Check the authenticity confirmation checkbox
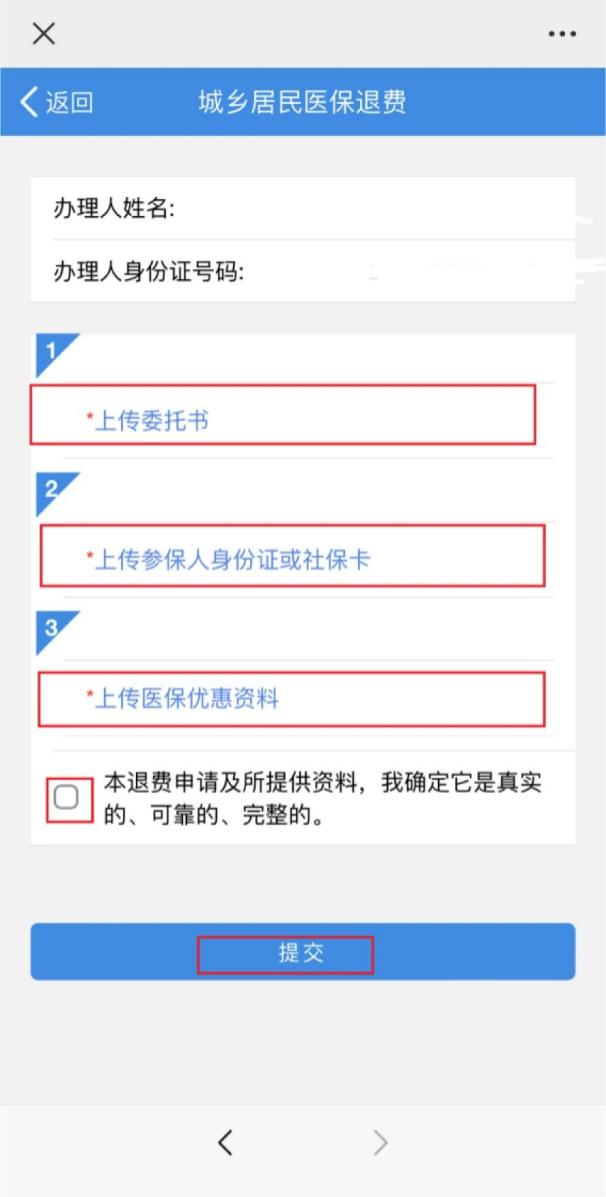 coord(67,798)
